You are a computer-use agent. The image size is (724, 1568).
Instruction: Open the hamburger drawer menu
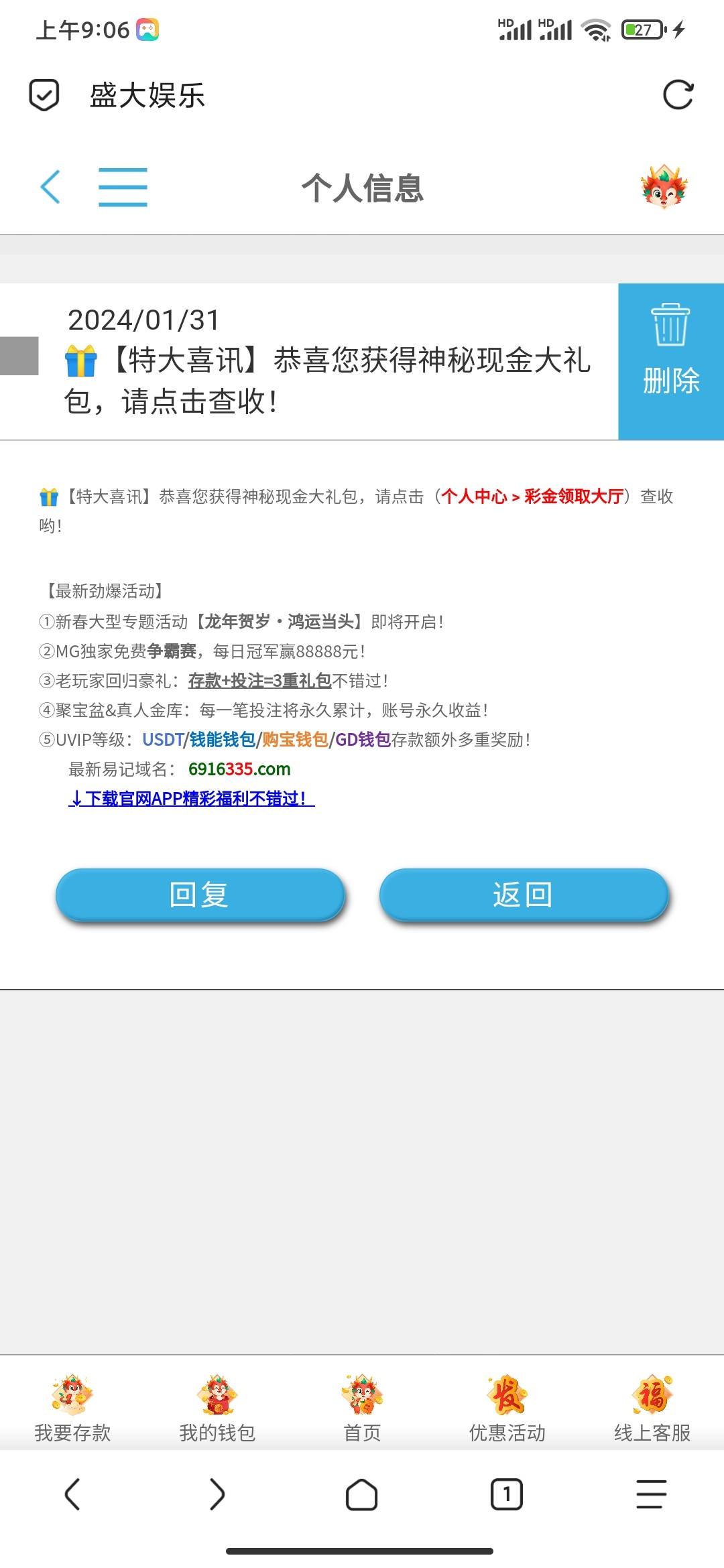pyautogui.click(x=123, y=187)
